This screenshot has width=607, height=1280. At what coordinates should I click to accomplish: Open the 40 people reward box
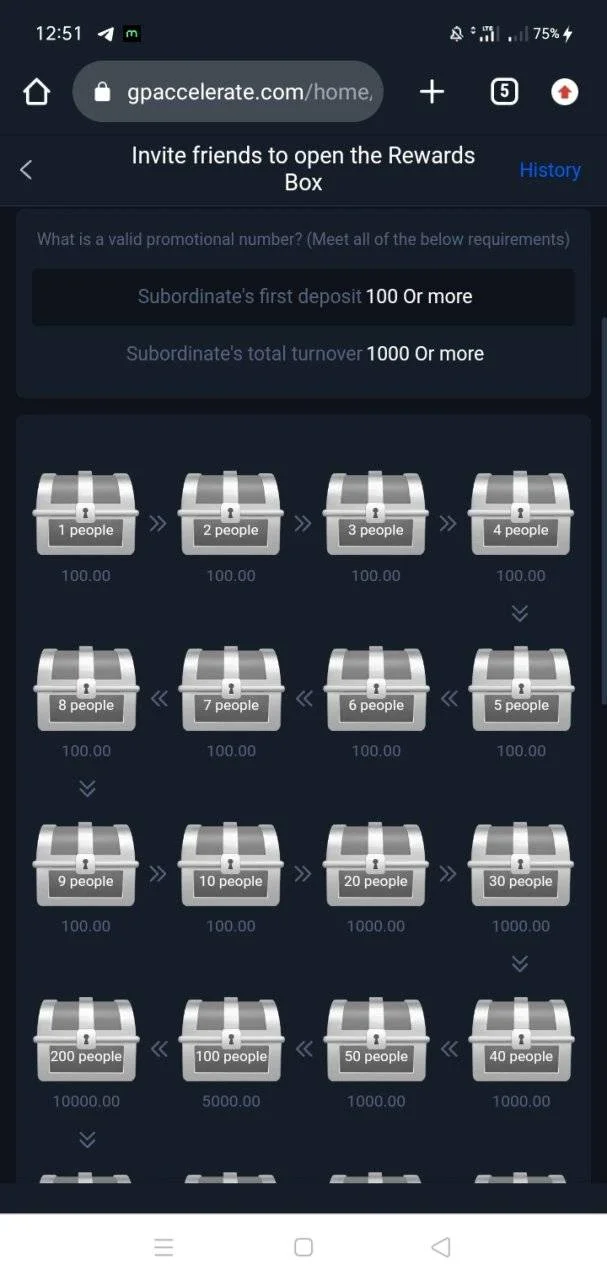(x=521, y=1039)
